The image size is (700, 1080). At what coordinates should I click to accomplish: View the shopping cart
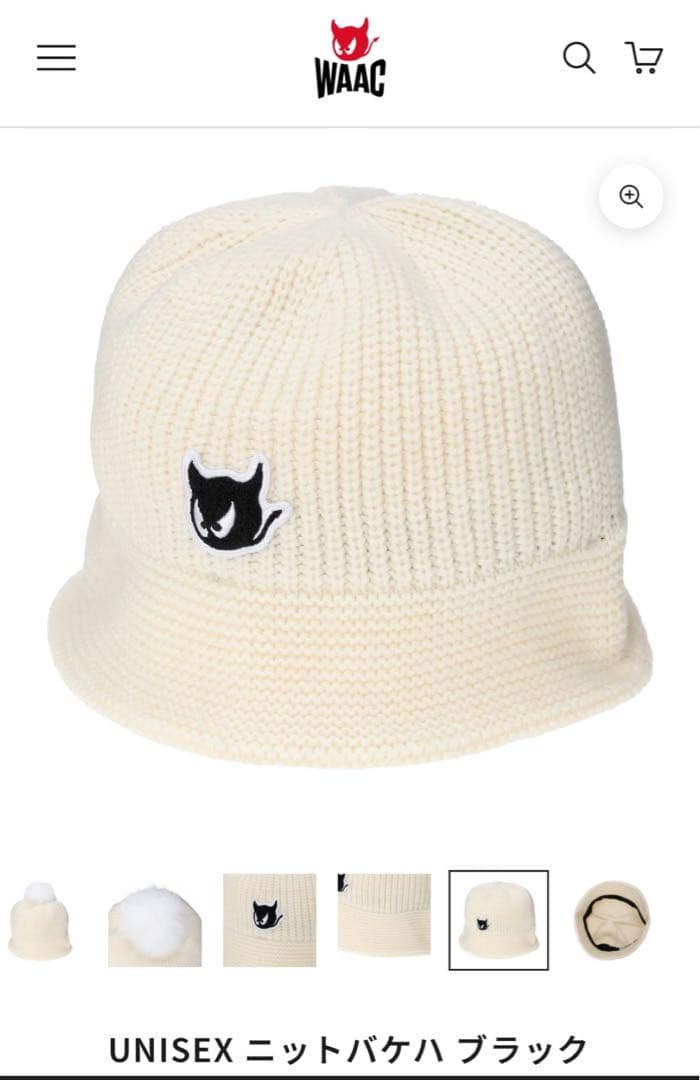point(643,57)
